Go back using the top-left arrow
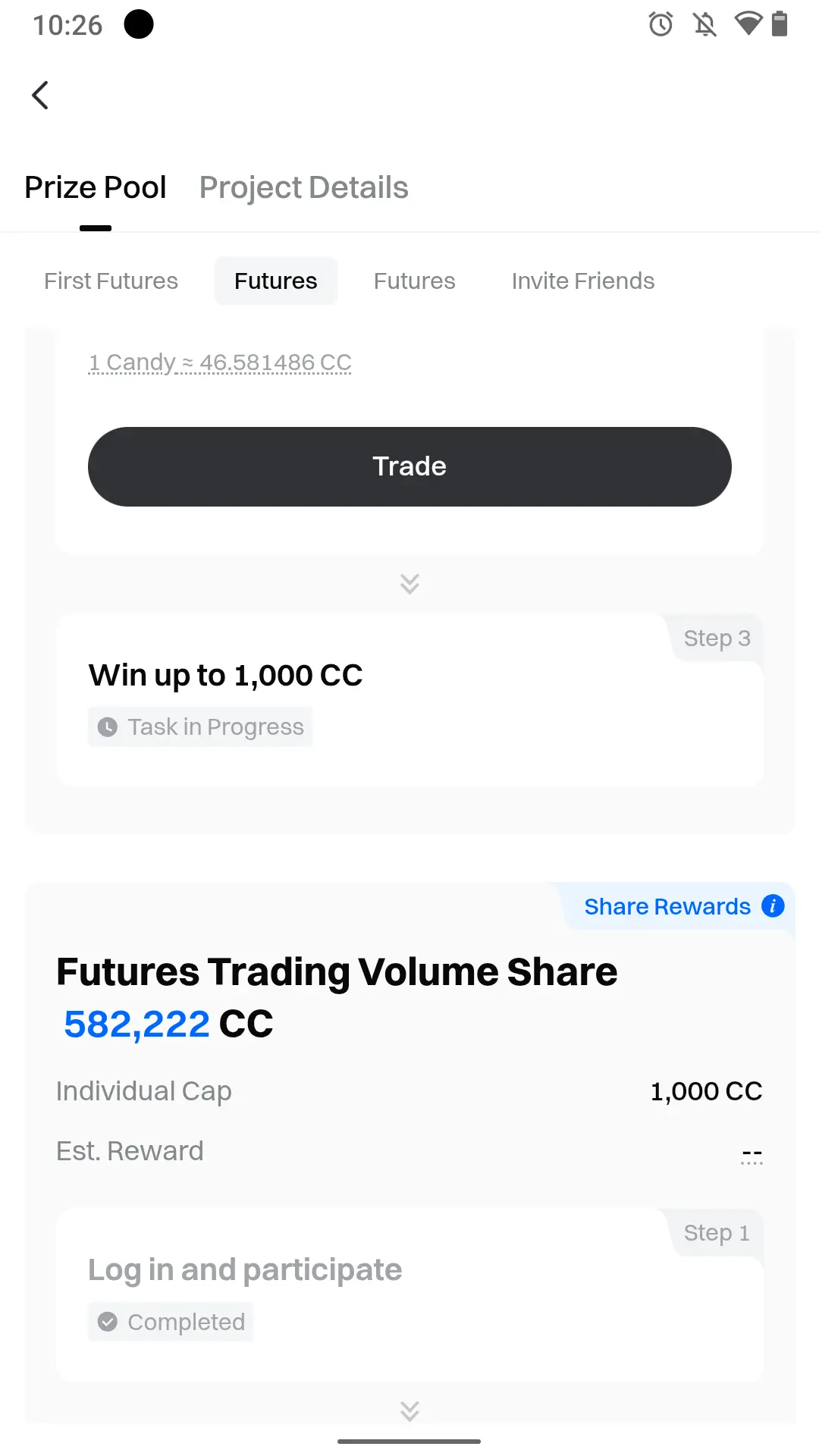Screen dimensions: 819x1456 point(40,96)
